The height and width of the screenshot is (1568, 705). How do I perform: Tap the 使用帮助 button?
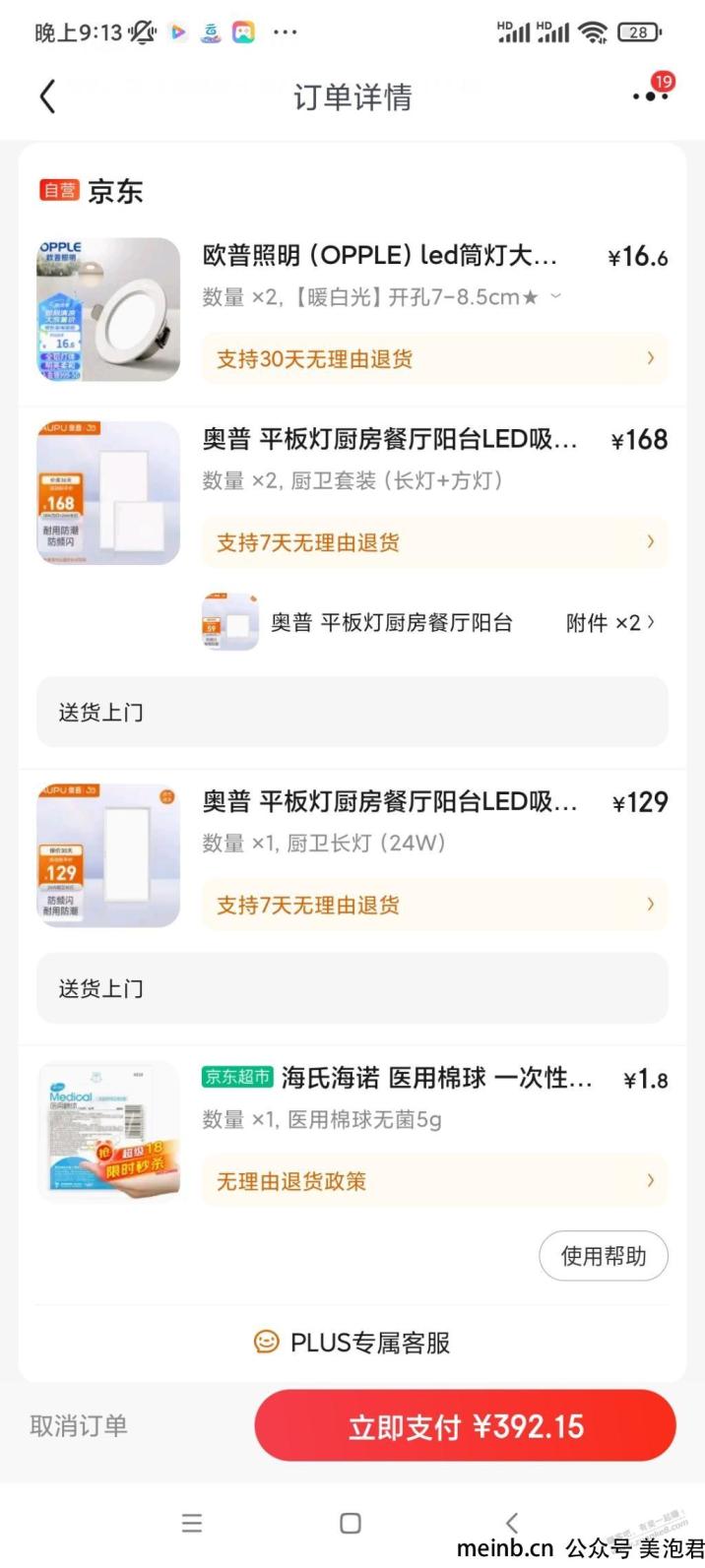pos(603,1256)
